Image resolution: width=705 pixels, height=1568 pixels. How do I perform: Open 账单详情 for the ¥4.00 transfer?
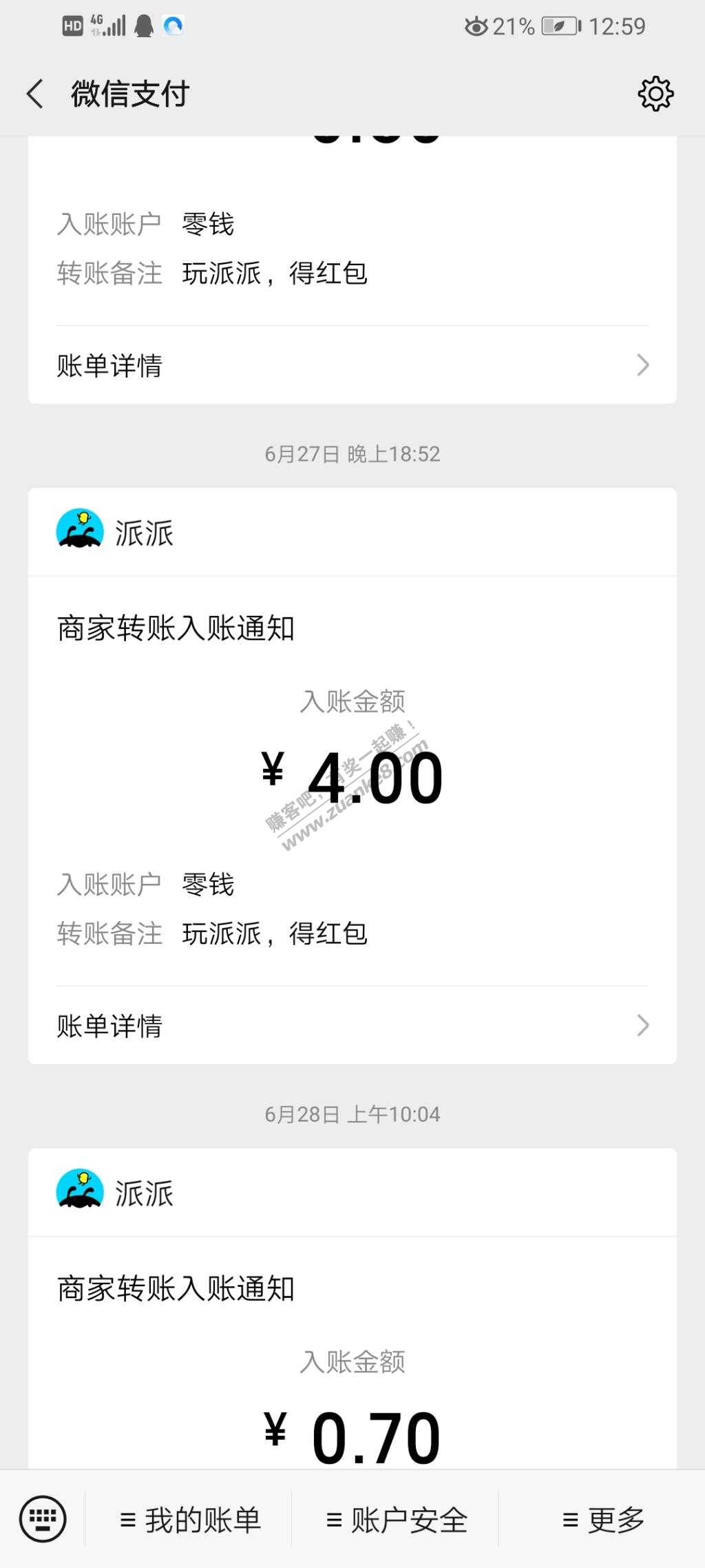[352, 1025]
